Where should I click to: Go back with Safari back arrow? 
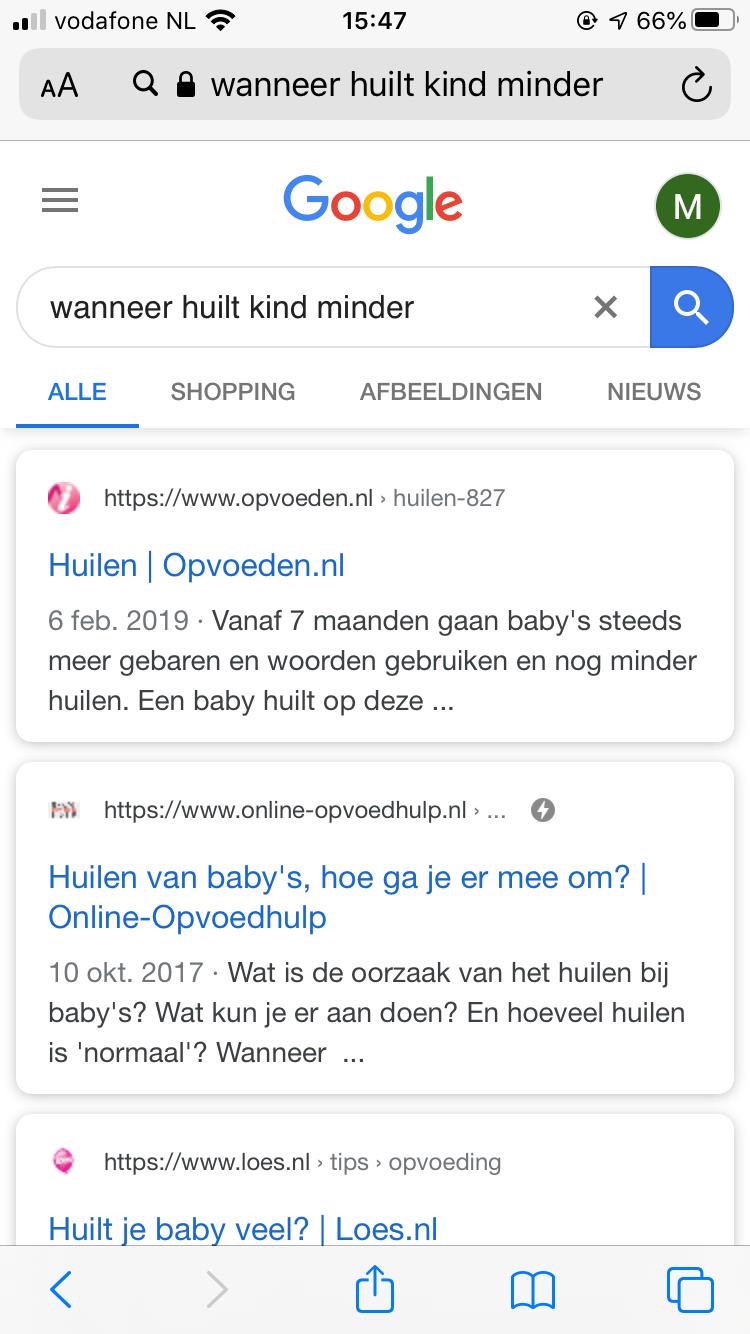(61, 1290)
